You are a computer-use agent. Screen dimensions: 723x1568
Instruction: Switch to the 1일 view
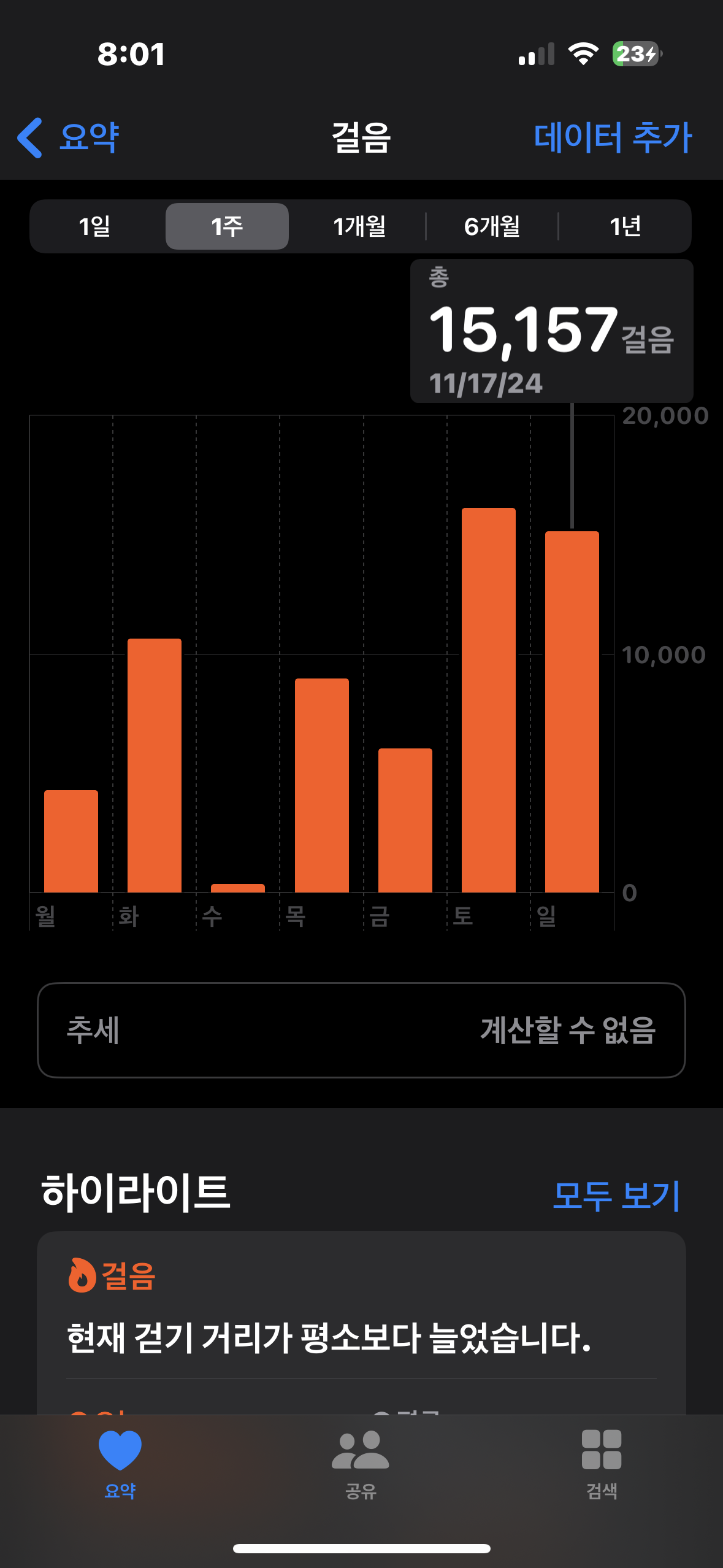click(95, 226)
